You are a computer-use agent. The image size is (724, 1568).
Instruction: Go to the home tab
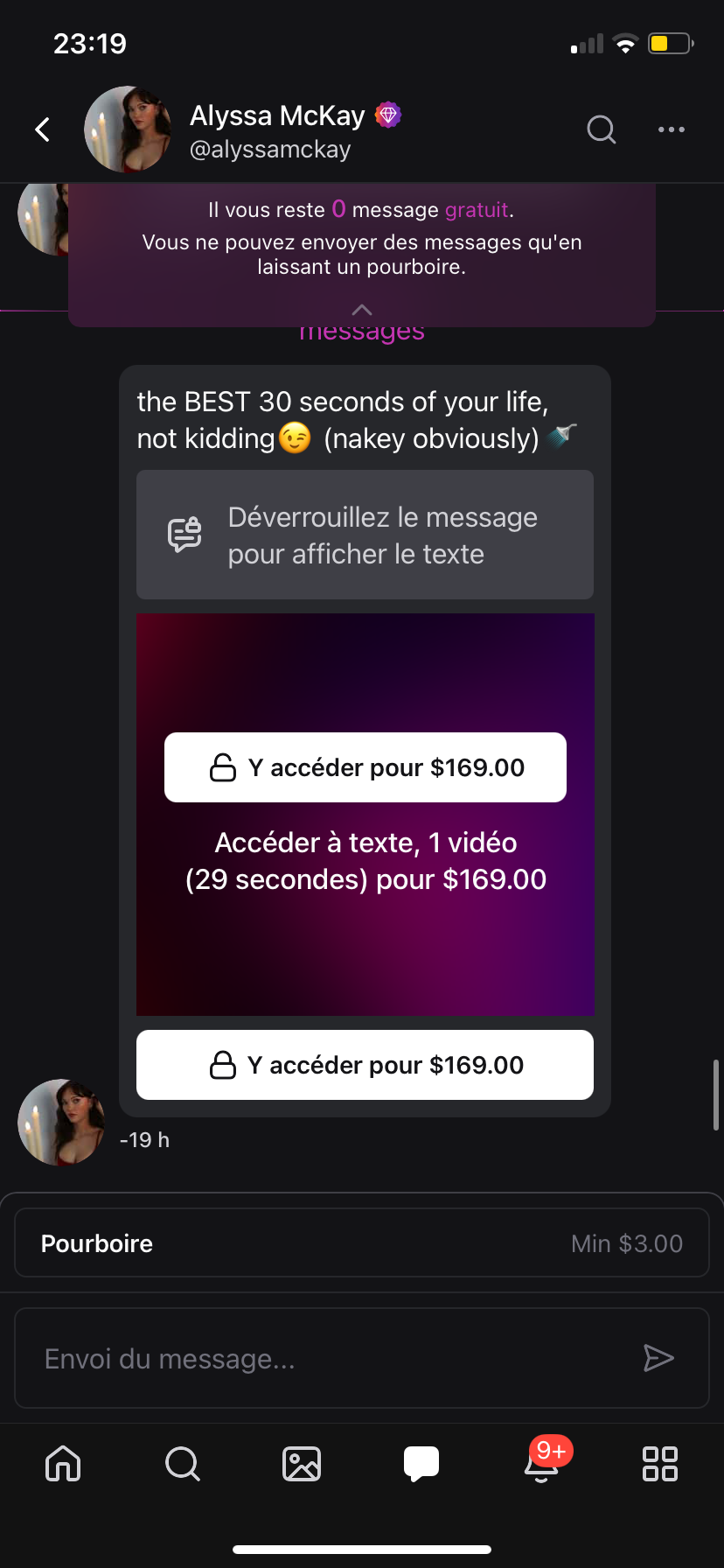(63, 1463)
